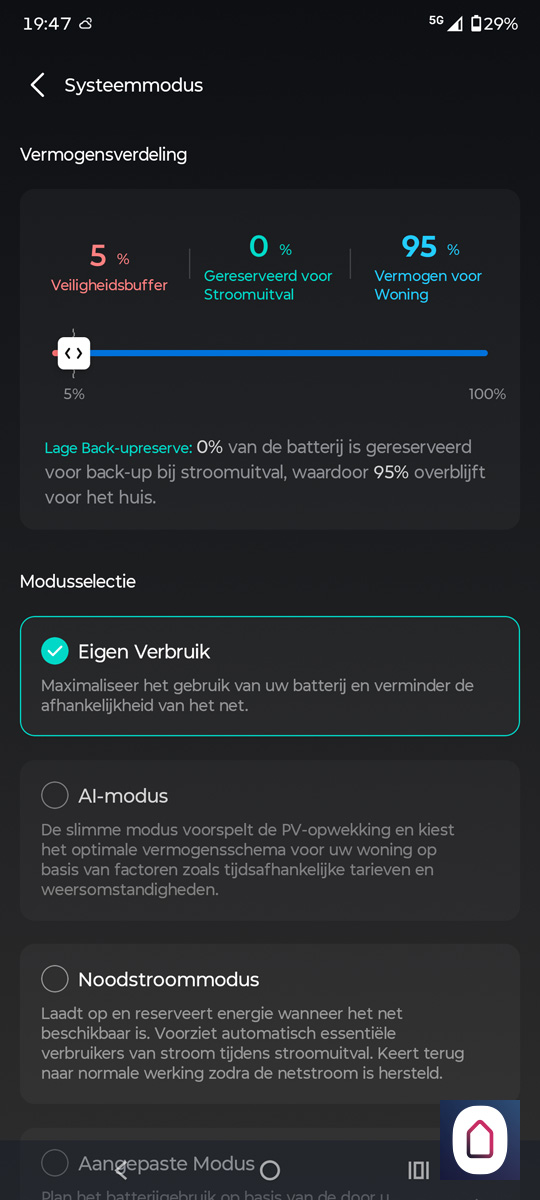
Task: Tap the system home navigation button
Action: point(270,1170)
